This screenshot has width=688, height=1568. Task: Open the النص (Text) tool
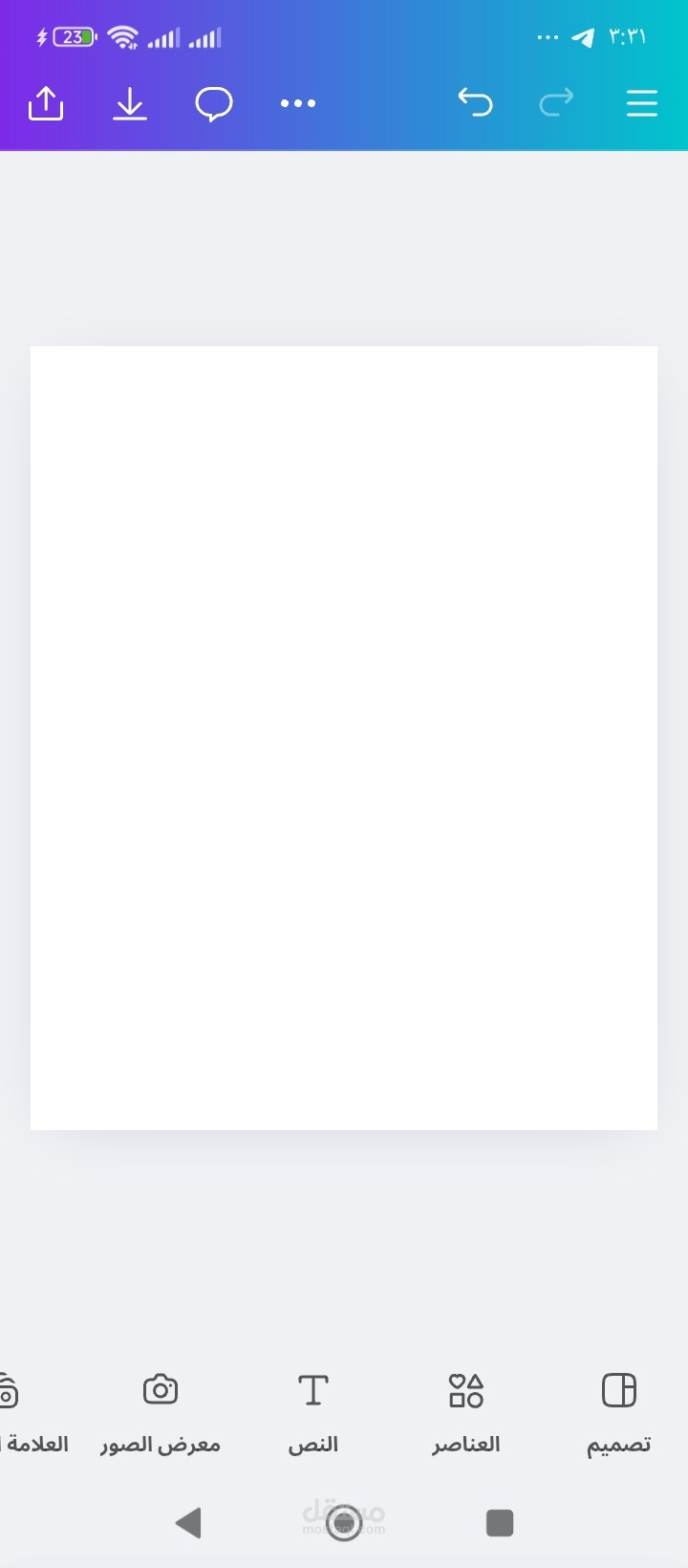pyautogui.click(x=313, y=1410)
